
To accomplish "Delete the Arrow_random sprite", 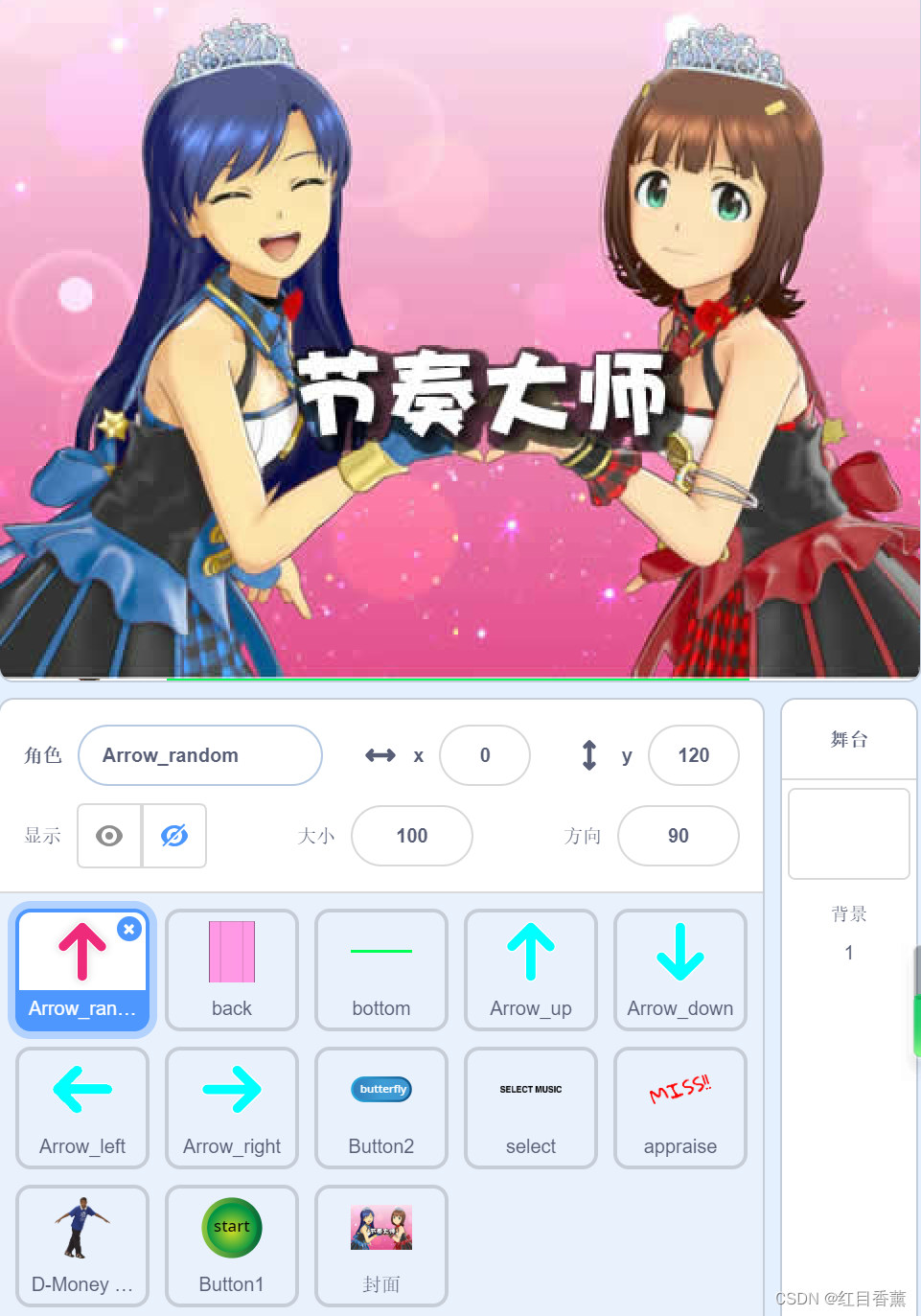I will click(x=129, y=929).
